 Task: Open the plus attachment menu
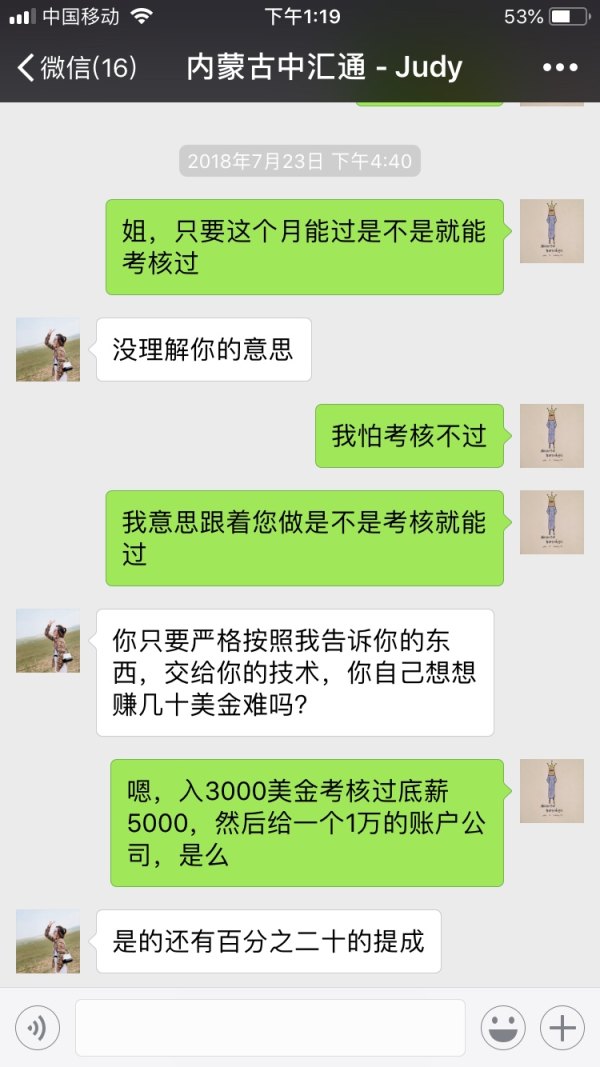tap(562, 1027)
